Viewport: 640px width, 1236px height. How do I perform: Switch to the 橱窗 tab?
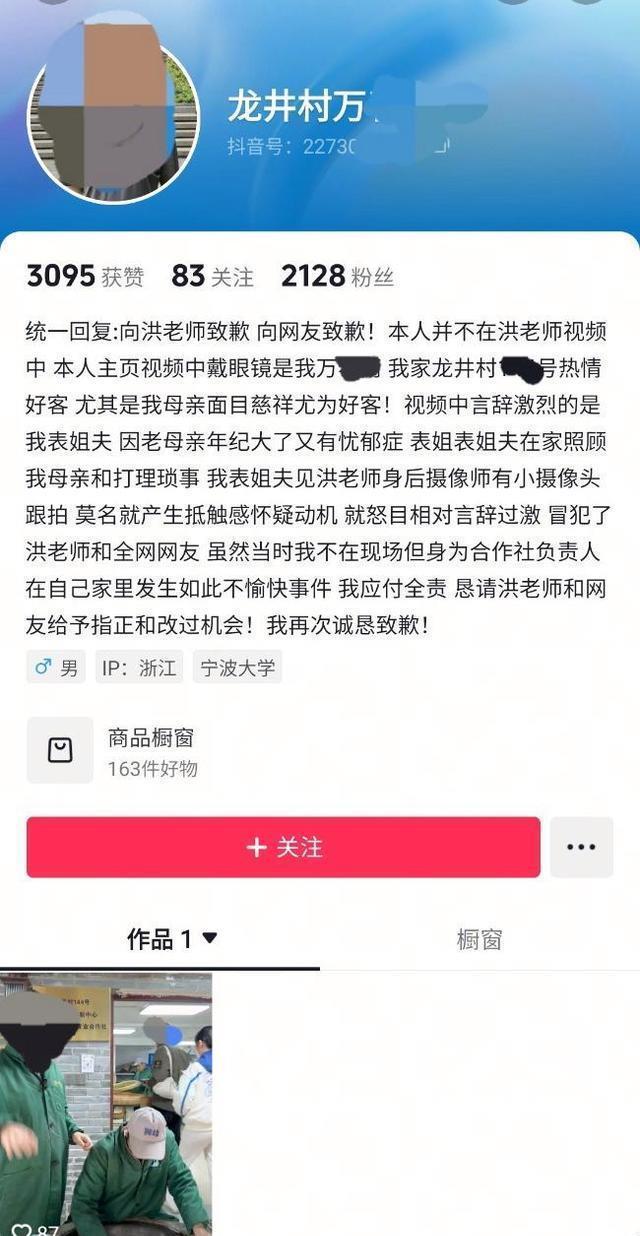click(x=479, y=939)
